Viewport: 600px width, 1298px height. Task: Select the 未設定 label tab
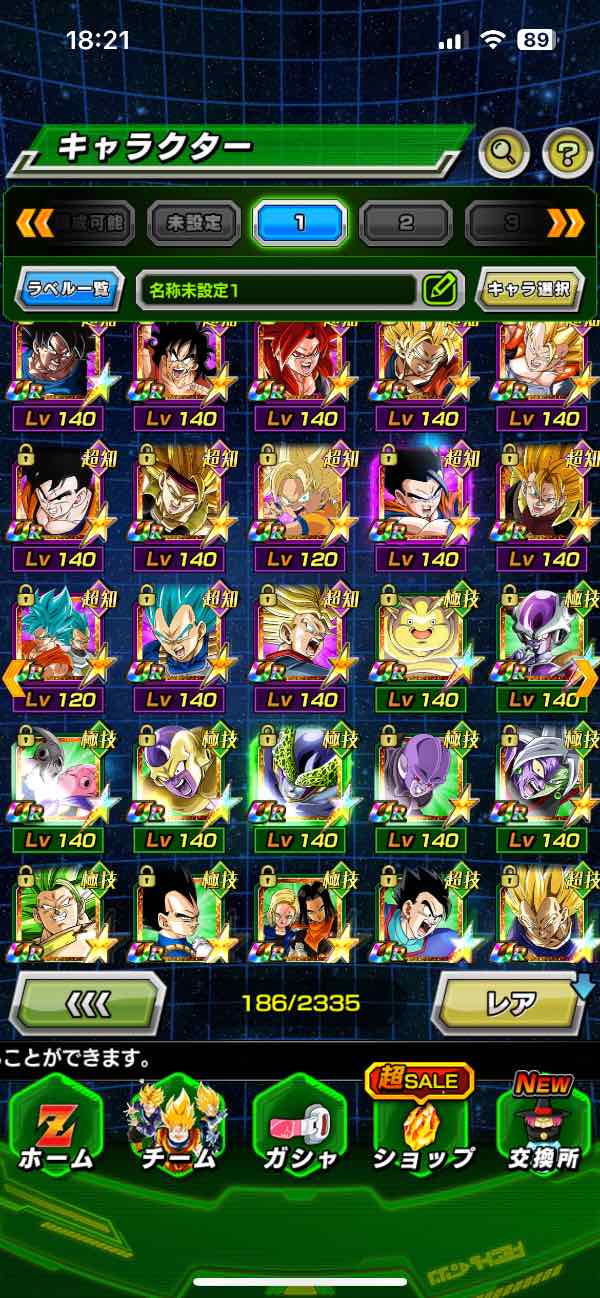tap(195, 222)
